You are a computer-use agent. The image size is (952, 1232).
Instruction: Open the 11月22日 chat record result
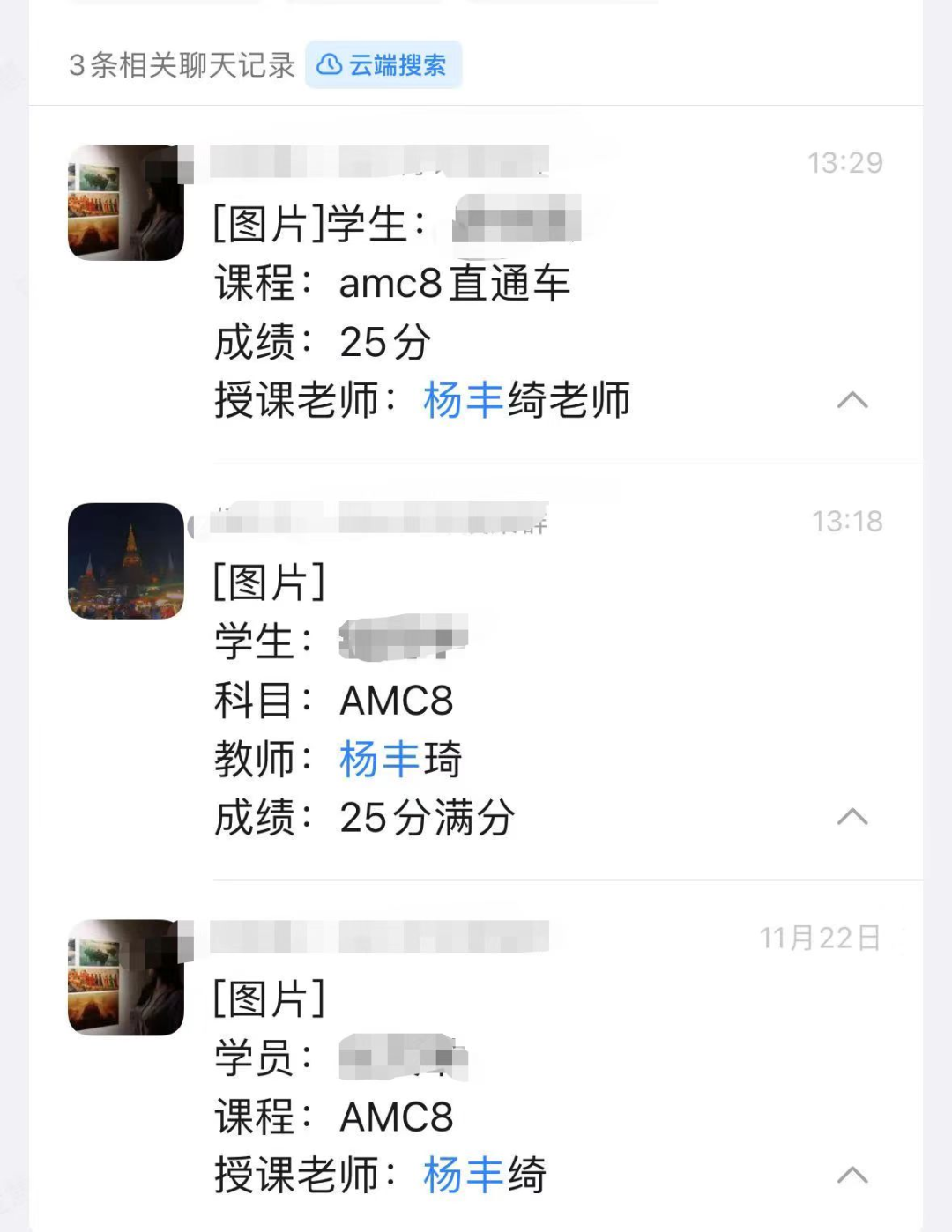coord(494,1058)
